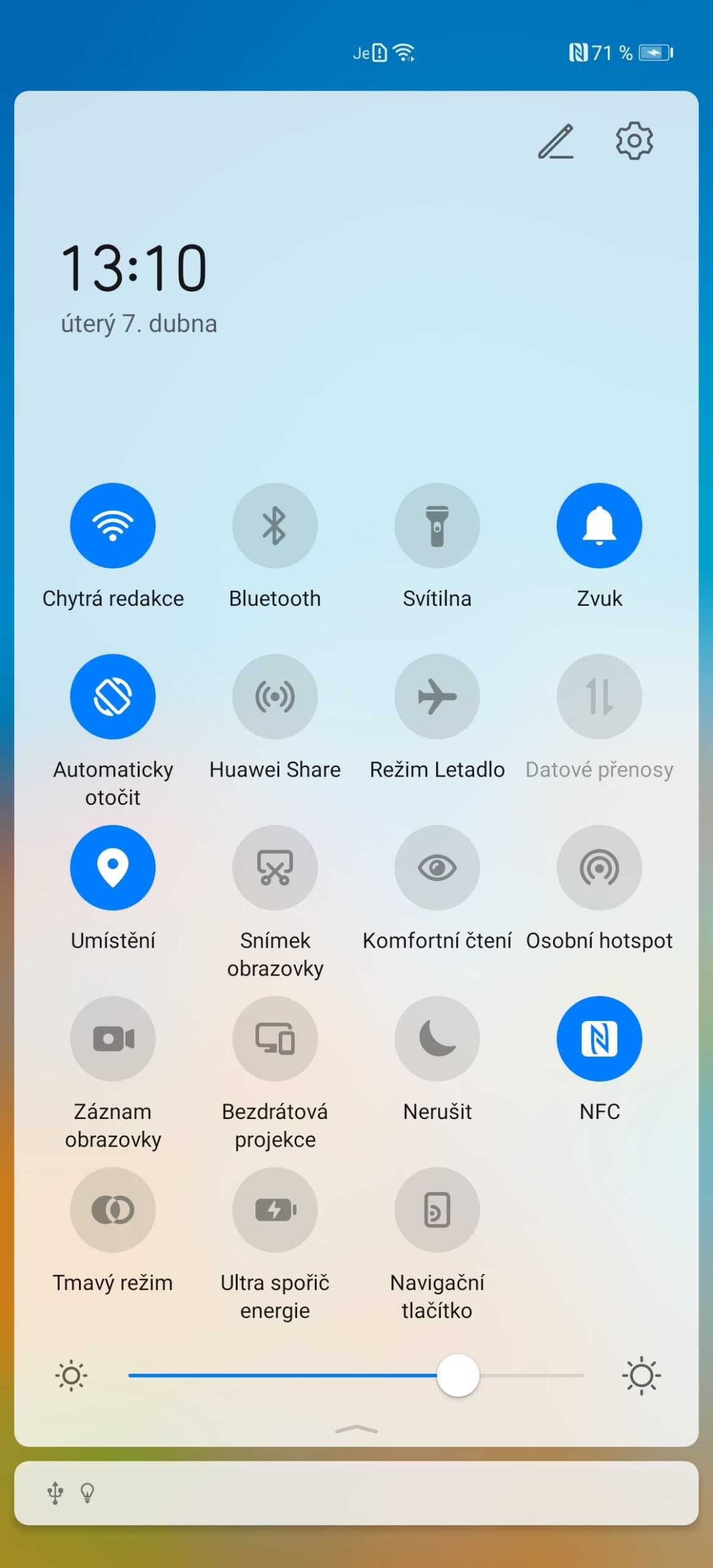Enable Ultra spořič energie

click(275, 1209)
